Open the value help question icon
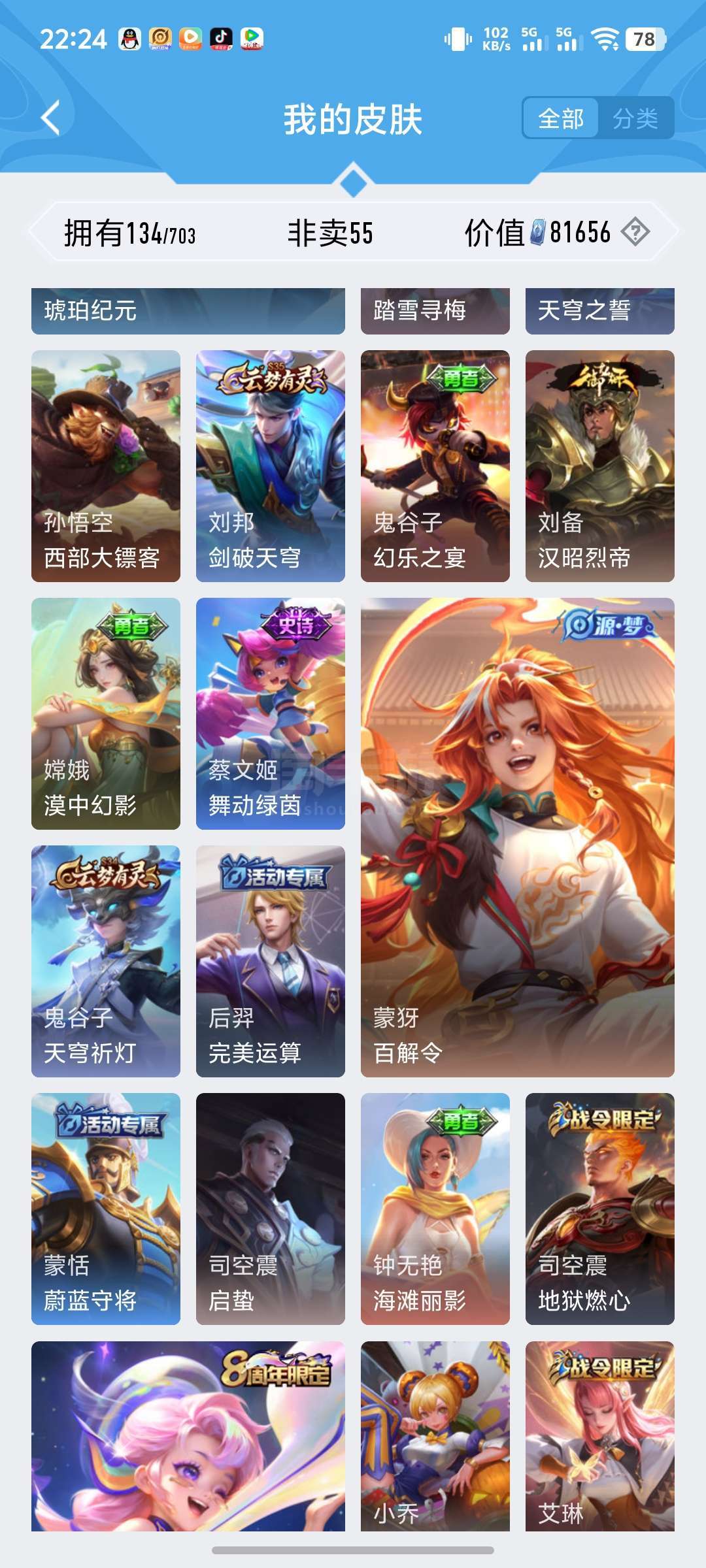This screenshot has width=706, height=1568. click(635, 232)
